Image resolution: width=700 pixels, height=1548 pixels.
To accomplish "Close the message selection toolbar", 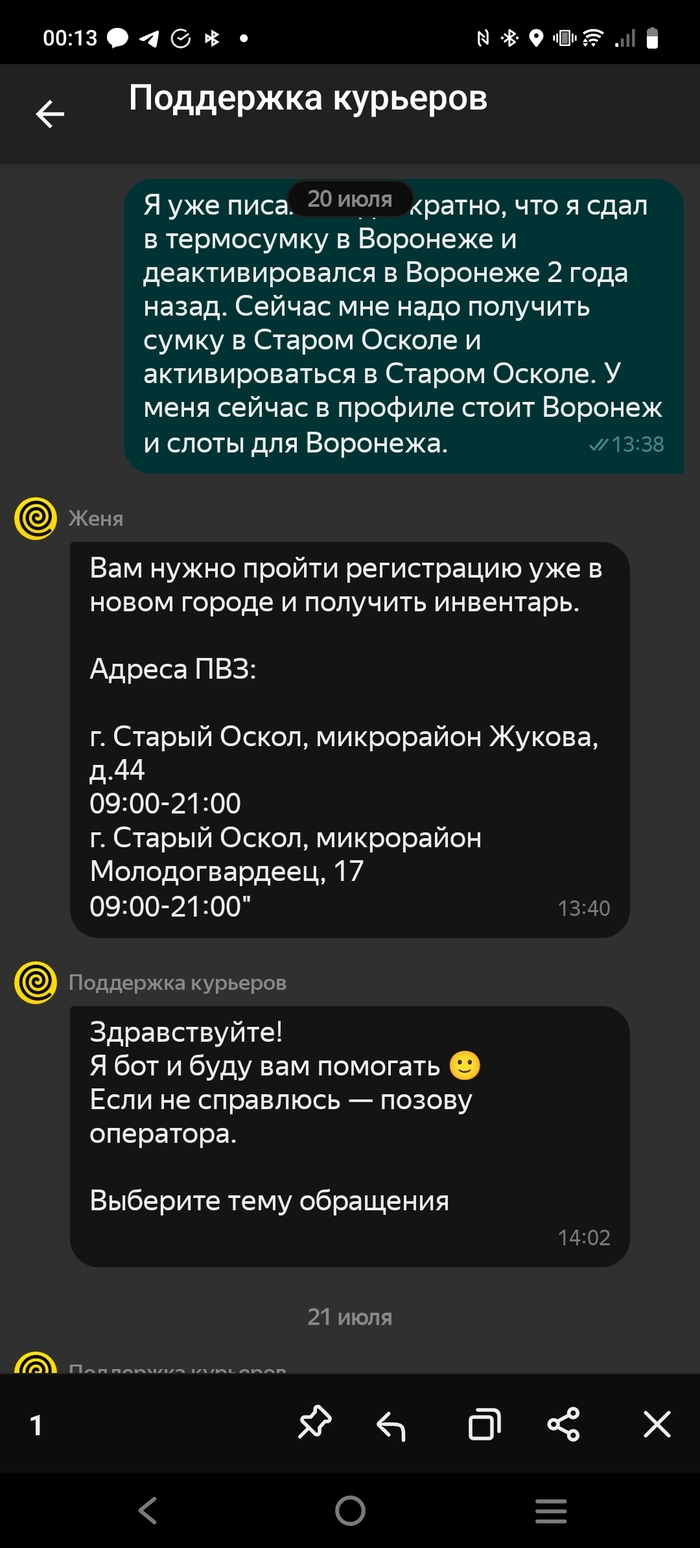I will point(657,1424).
